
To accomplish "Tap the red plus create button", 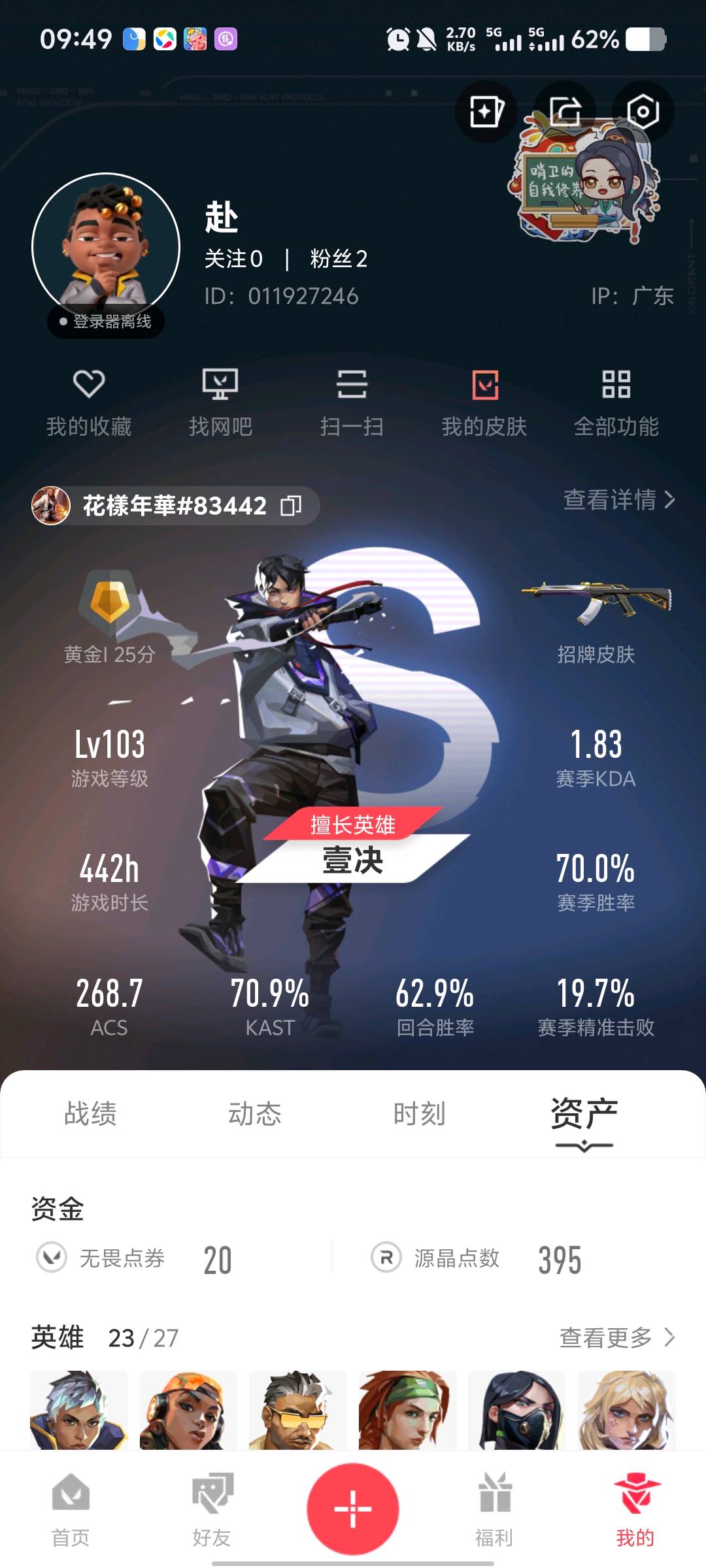I will pyautogui.click(x=353, y=1509).
